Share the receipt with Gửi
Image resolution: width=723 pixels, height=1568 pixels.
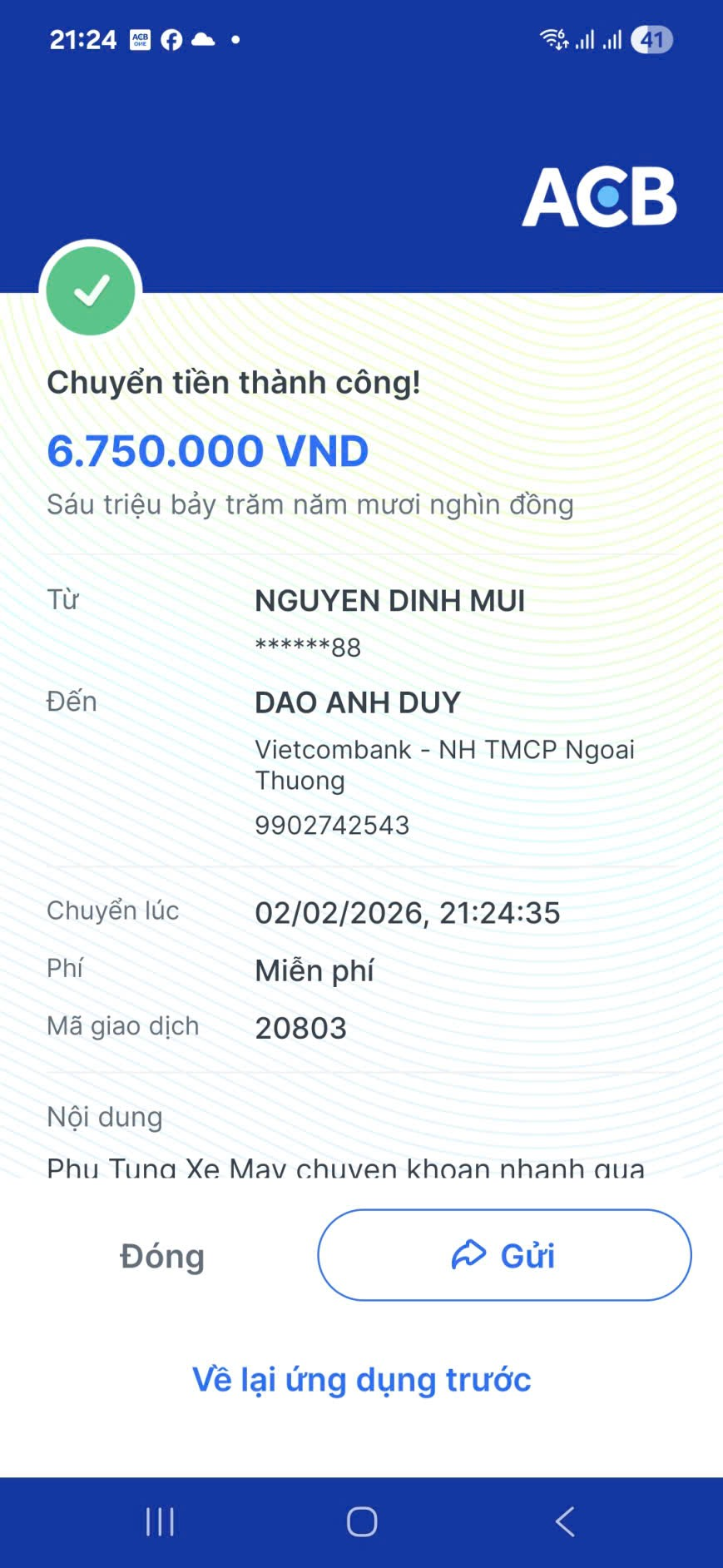coord(504,1255)
